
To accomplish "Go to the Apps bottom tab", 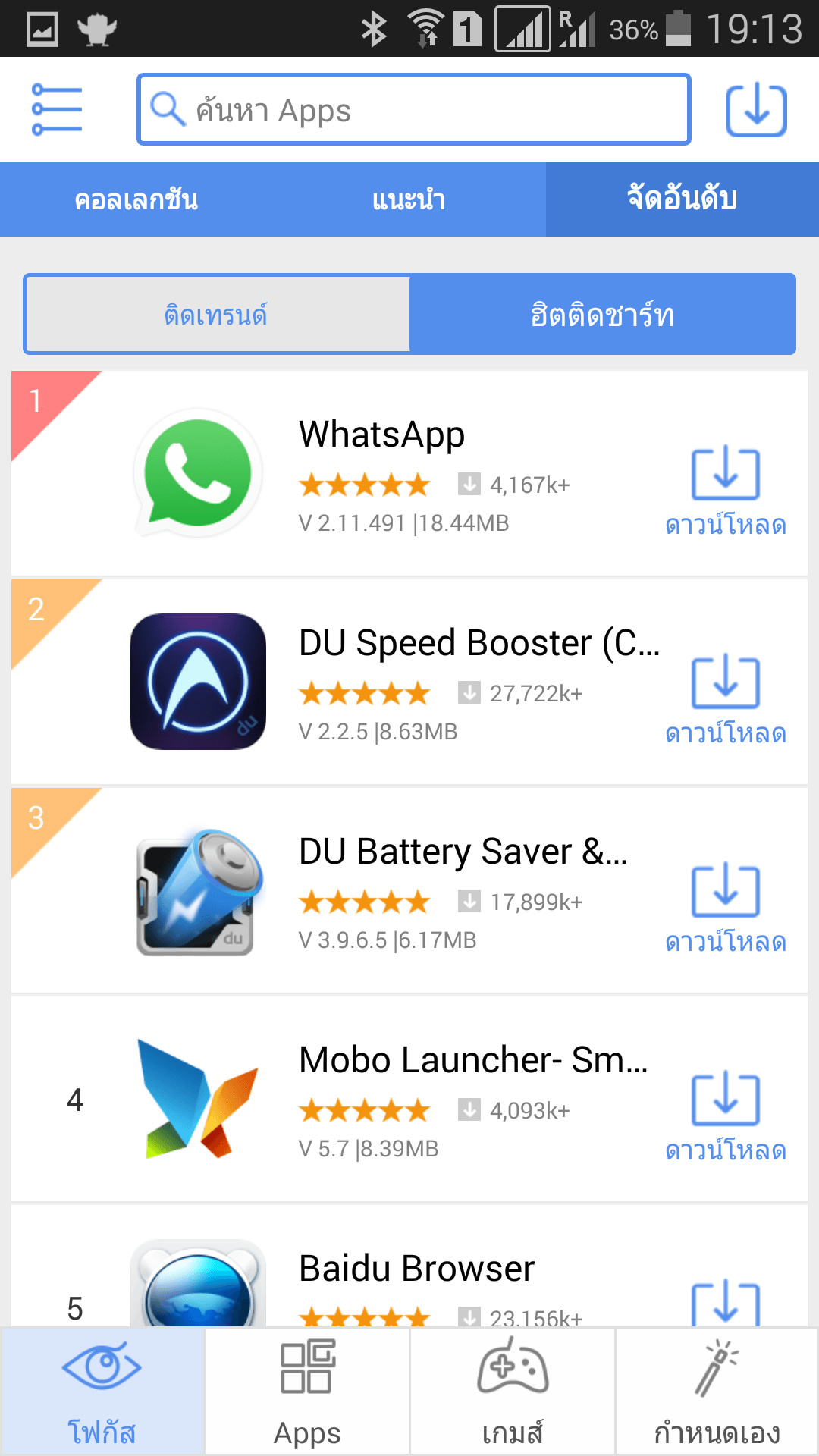I will [x=307, y=1392].
